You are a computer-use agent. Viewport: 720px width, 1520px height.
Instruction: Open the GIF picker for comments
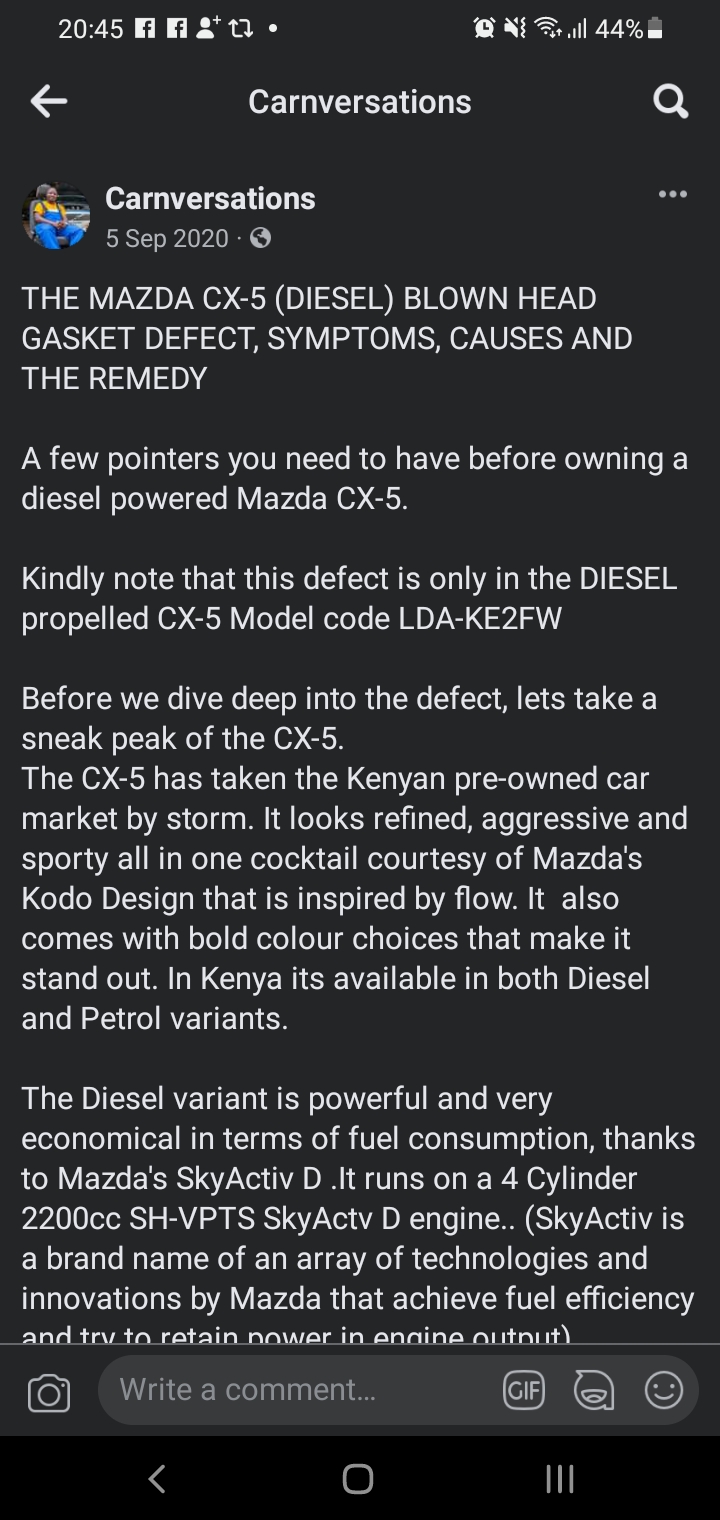pyautogui.click(x=523, y=1390)
